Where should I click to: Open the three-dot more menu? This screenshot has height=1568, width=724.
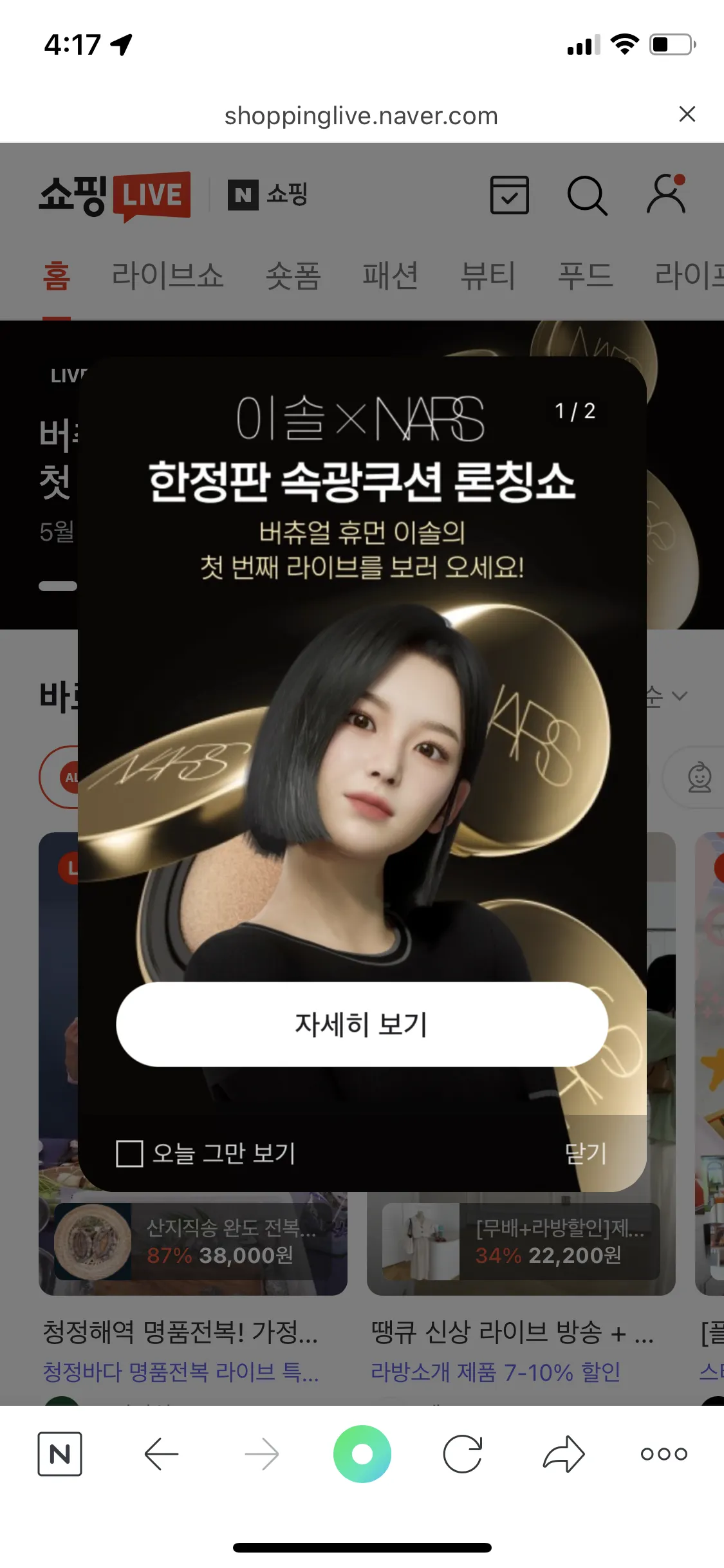tap(664, 1454)
